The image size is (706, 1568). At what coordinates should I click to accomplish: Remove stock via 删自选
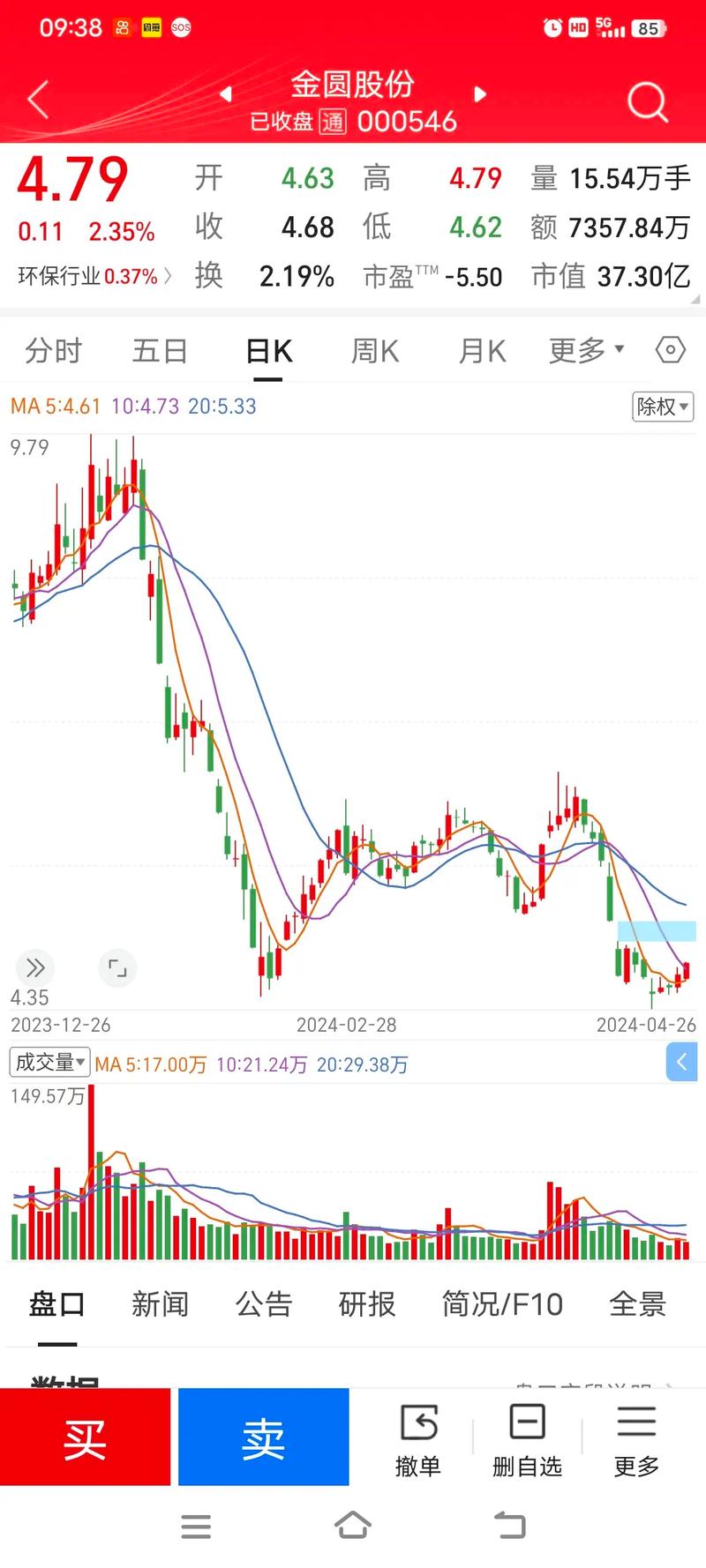point(527,1439)
